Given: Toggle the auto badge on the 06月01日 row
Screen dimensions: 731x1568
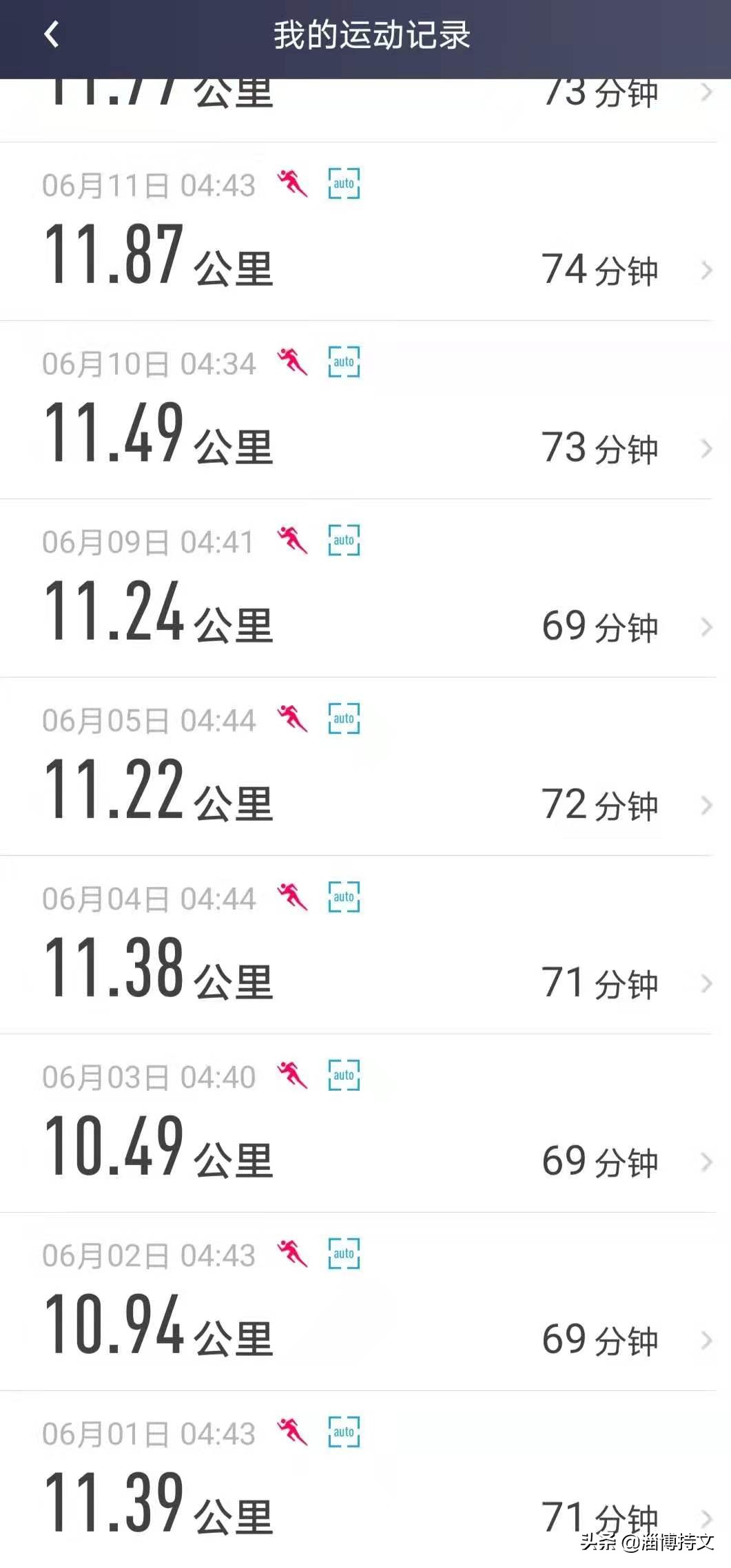Looking at the screenshot, I should (342, 1430).
